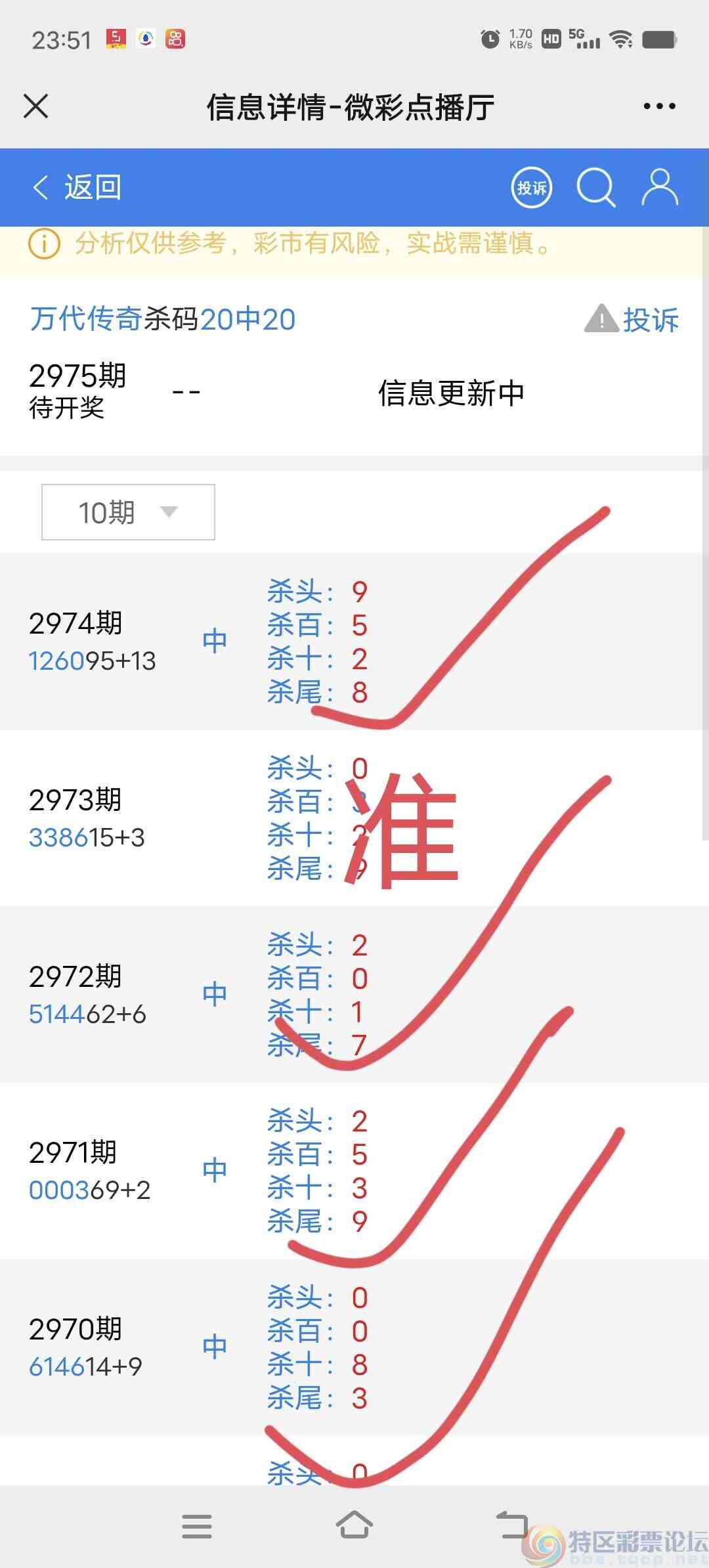The image size is (709, 1568).
Task: Tap the back chevron before 返回
Action: click(x=41, y=187)
